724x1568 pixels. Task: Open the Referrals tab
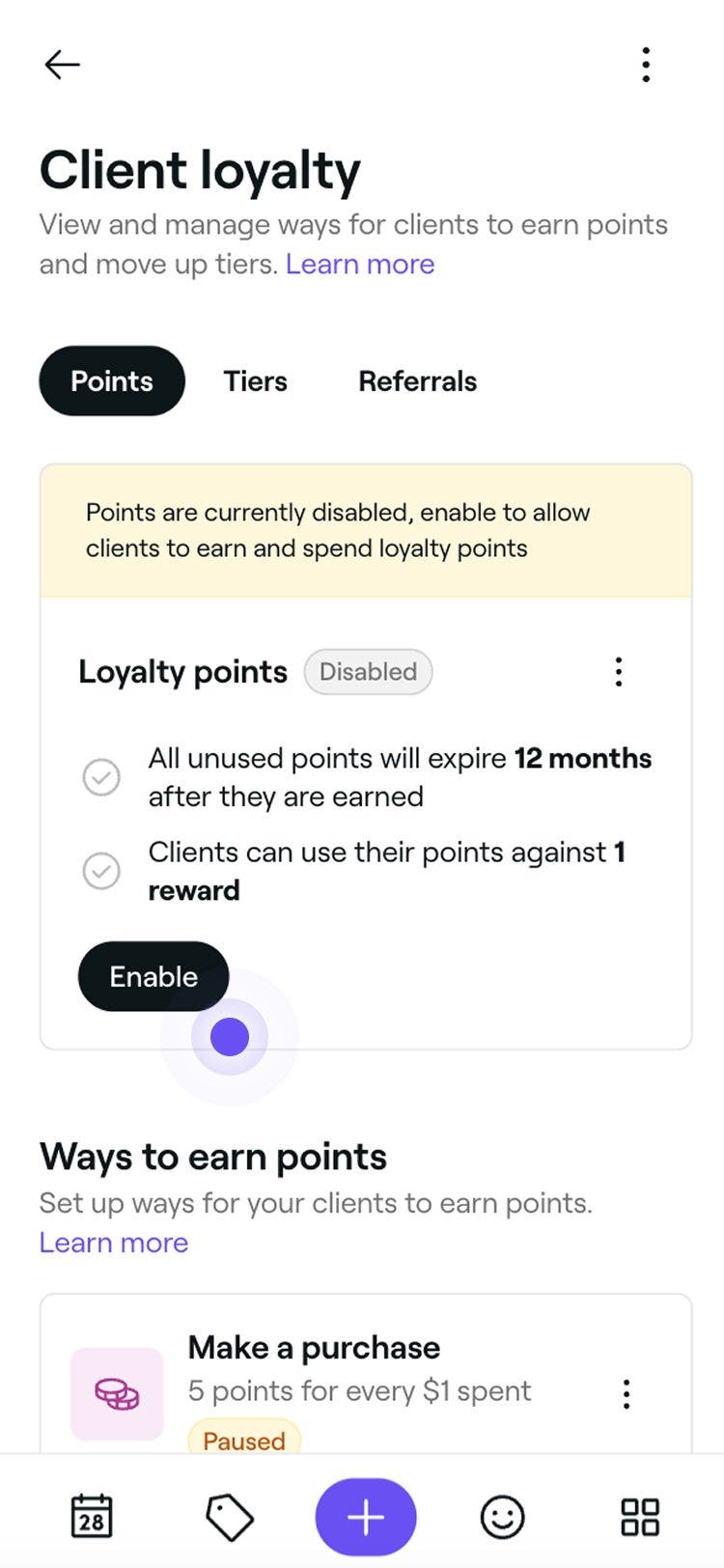click(417, 380)
